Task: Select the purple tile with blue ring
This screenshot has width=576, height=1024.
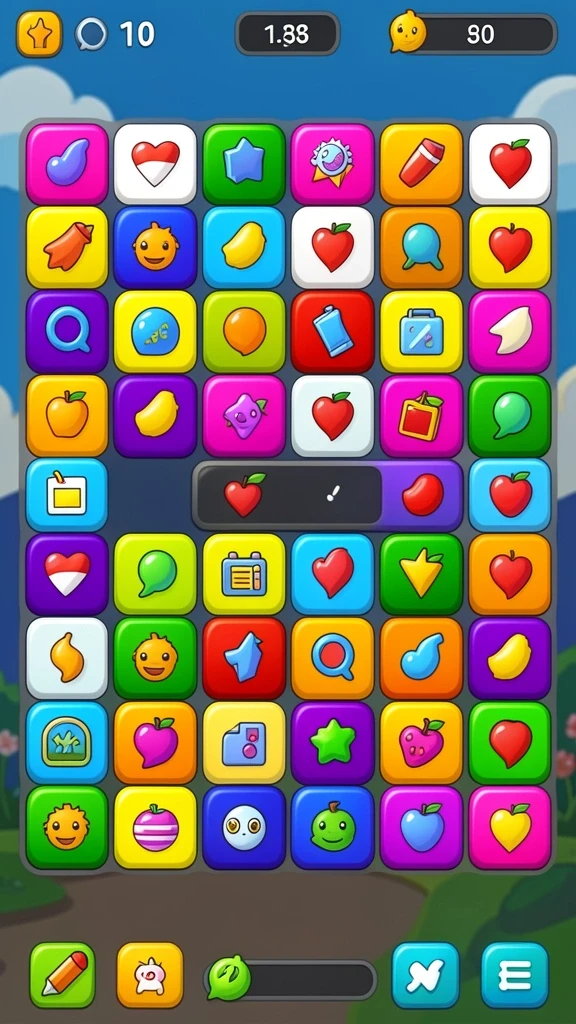Action: click(67, 332)
